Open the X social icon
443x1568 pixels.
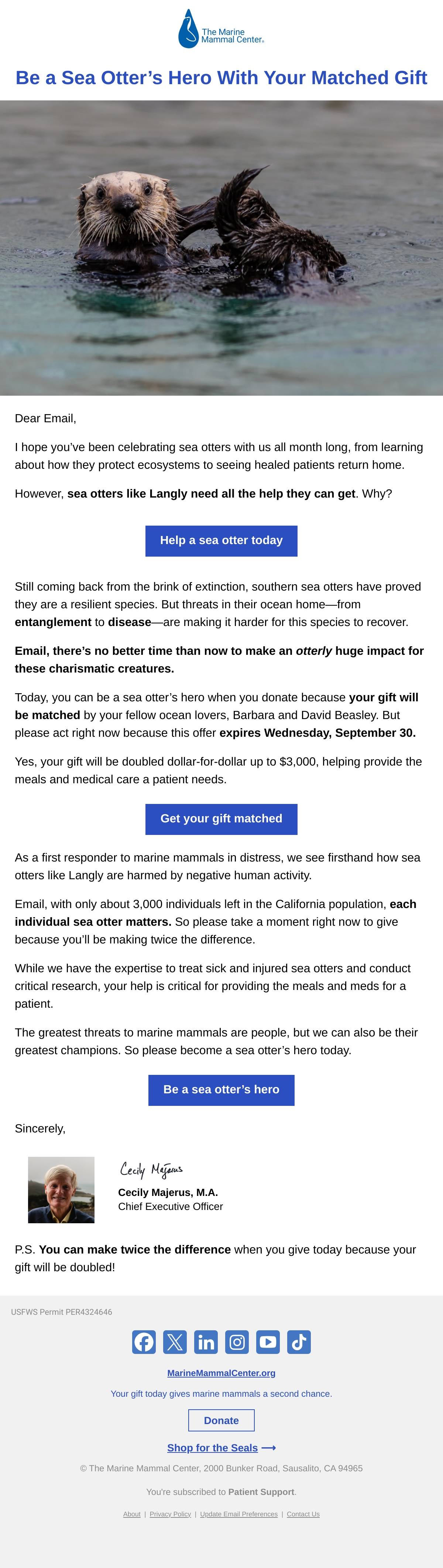pos(175,1342)
